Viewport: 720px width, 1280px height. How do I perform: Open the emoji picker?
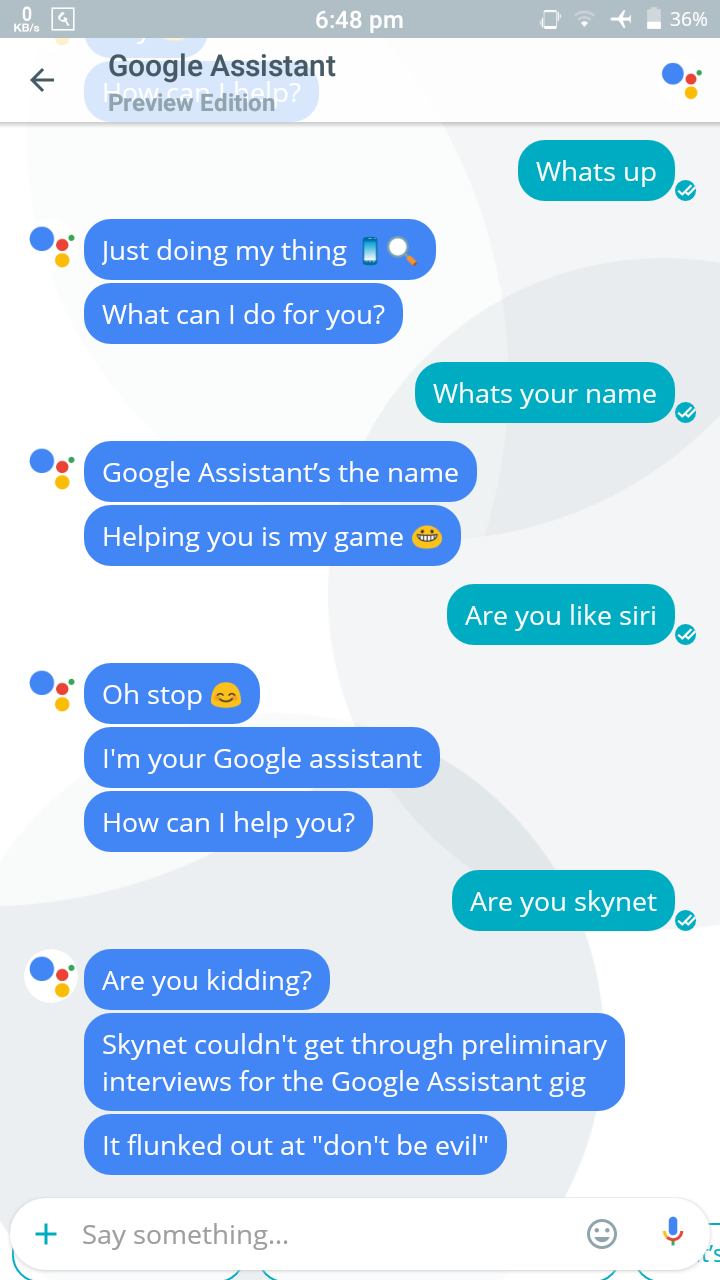click(x=602, y=1235)
